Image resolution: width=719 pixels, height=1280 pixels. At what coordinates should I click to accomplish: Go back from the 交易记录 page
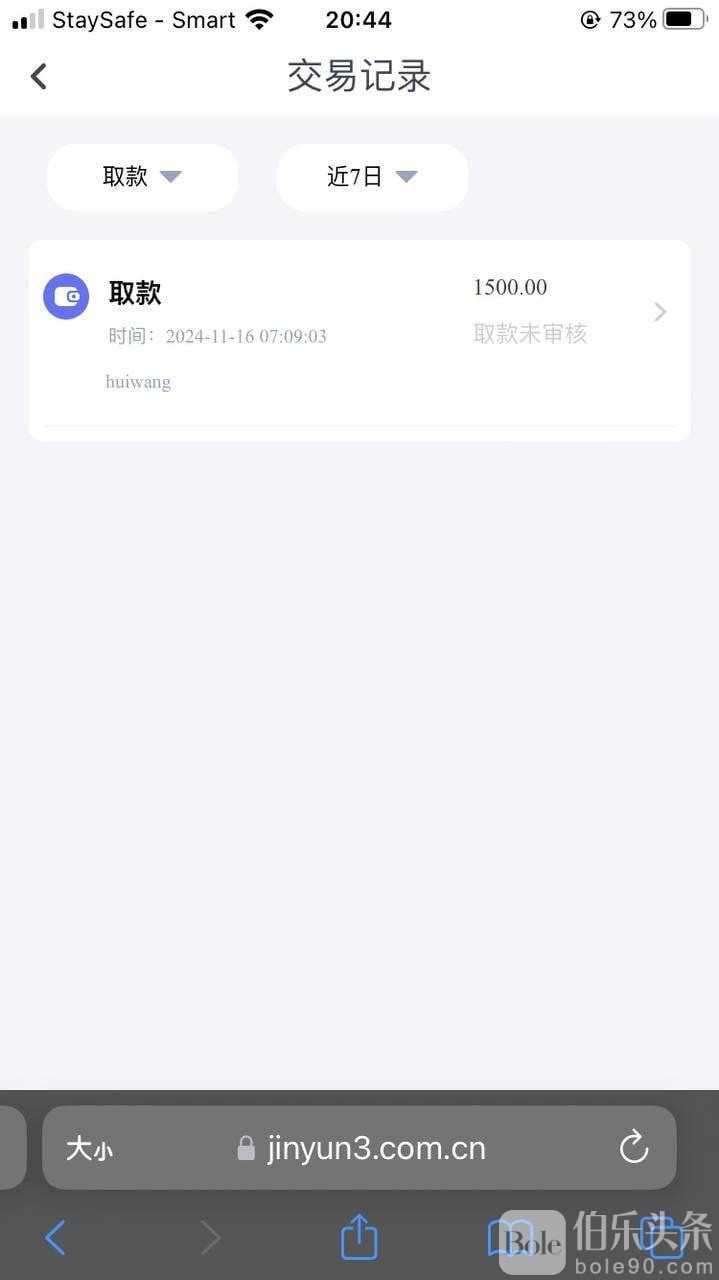(38, 76)
